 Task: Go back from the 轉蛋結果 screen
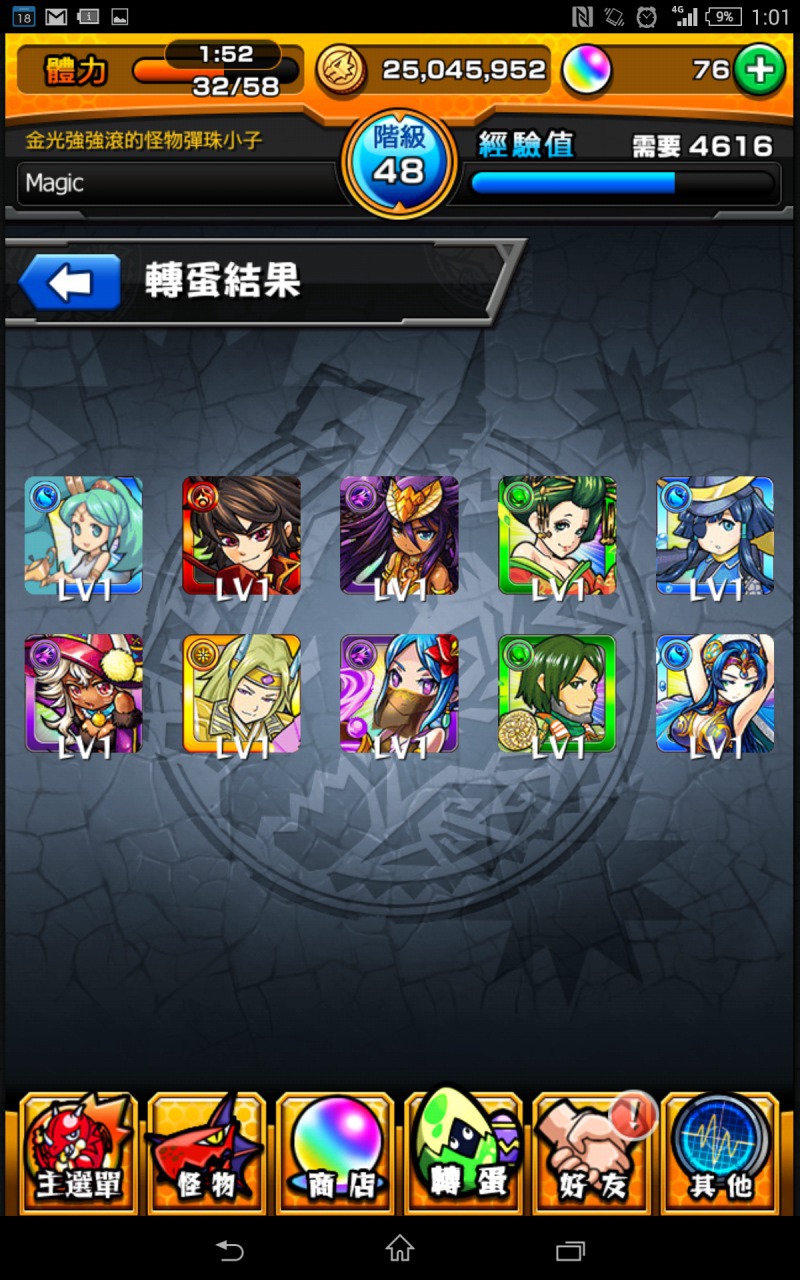[x=70, y=282]
